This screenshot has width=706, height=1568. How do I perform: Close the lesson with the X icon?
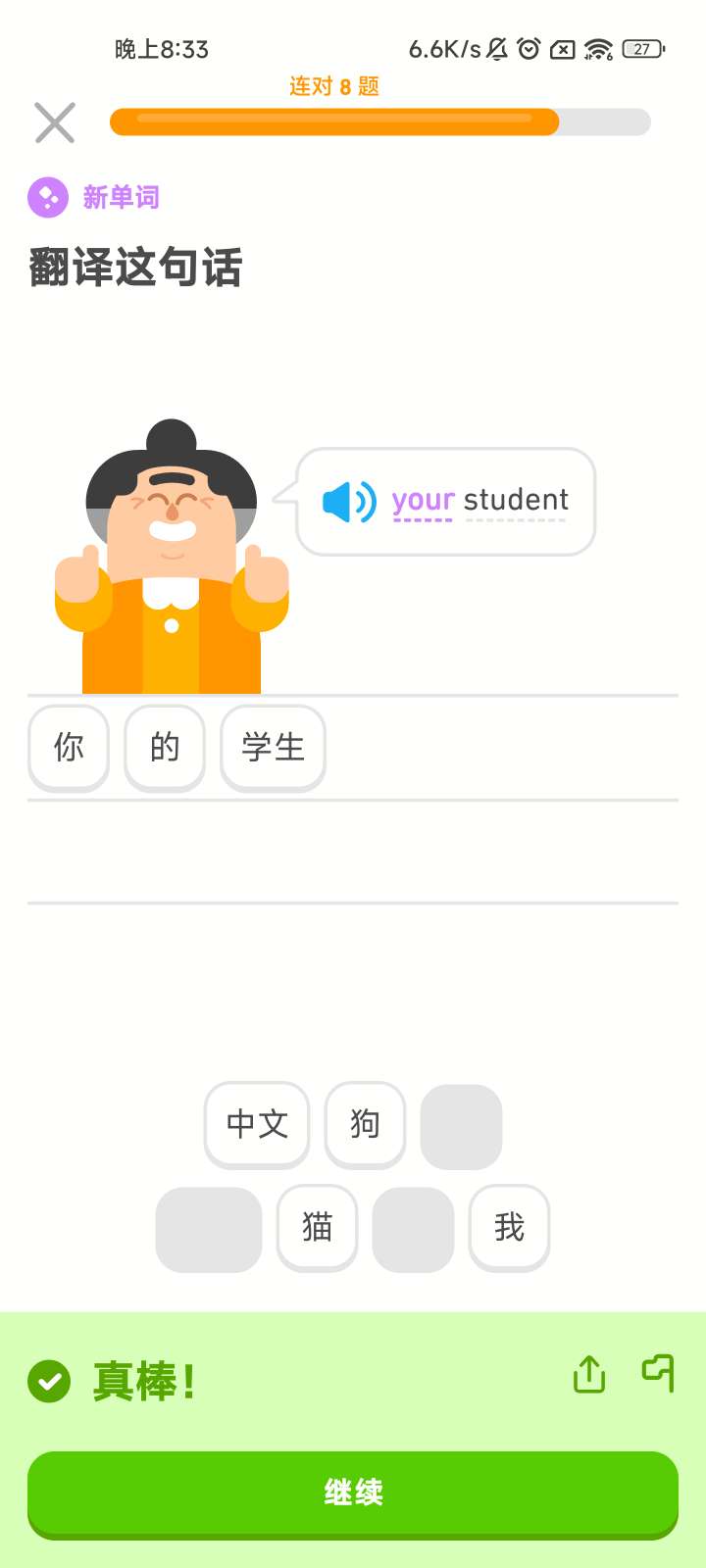[55, 122]
